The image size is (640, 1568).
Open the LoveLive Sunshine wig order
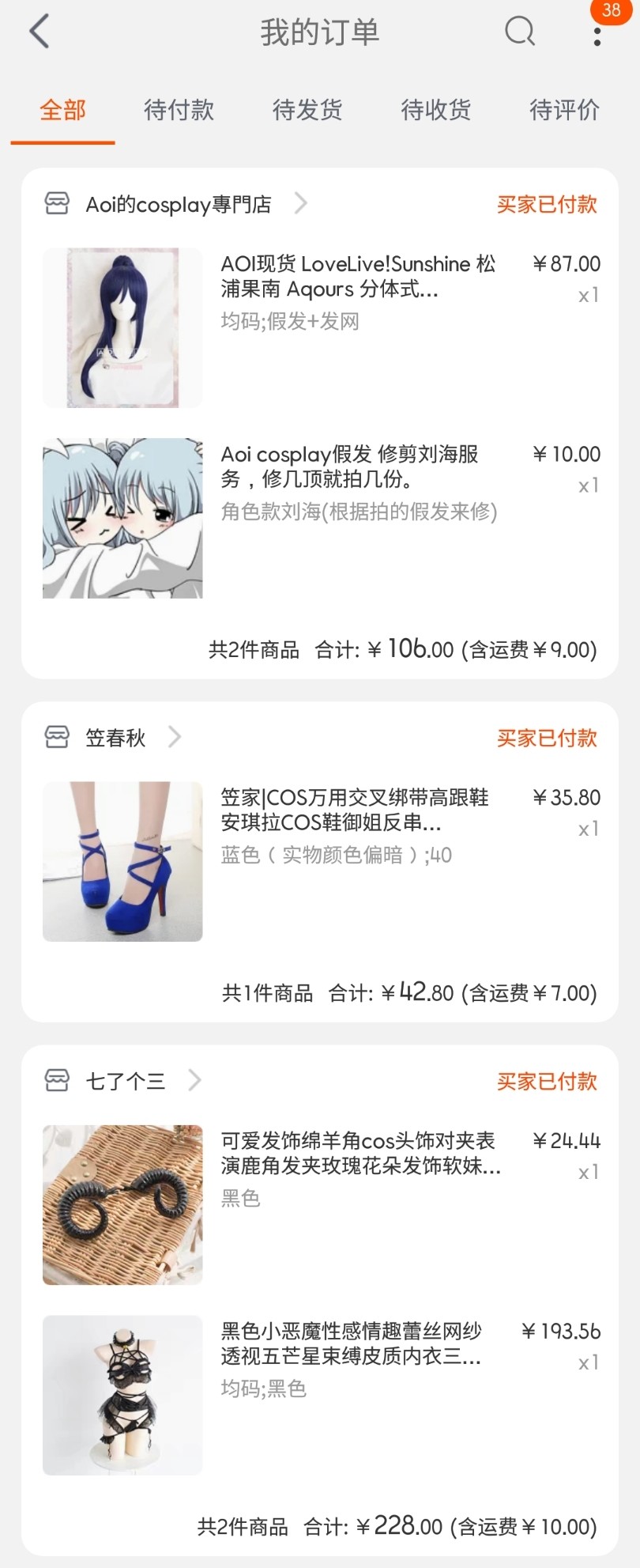[x=358, y=277]
